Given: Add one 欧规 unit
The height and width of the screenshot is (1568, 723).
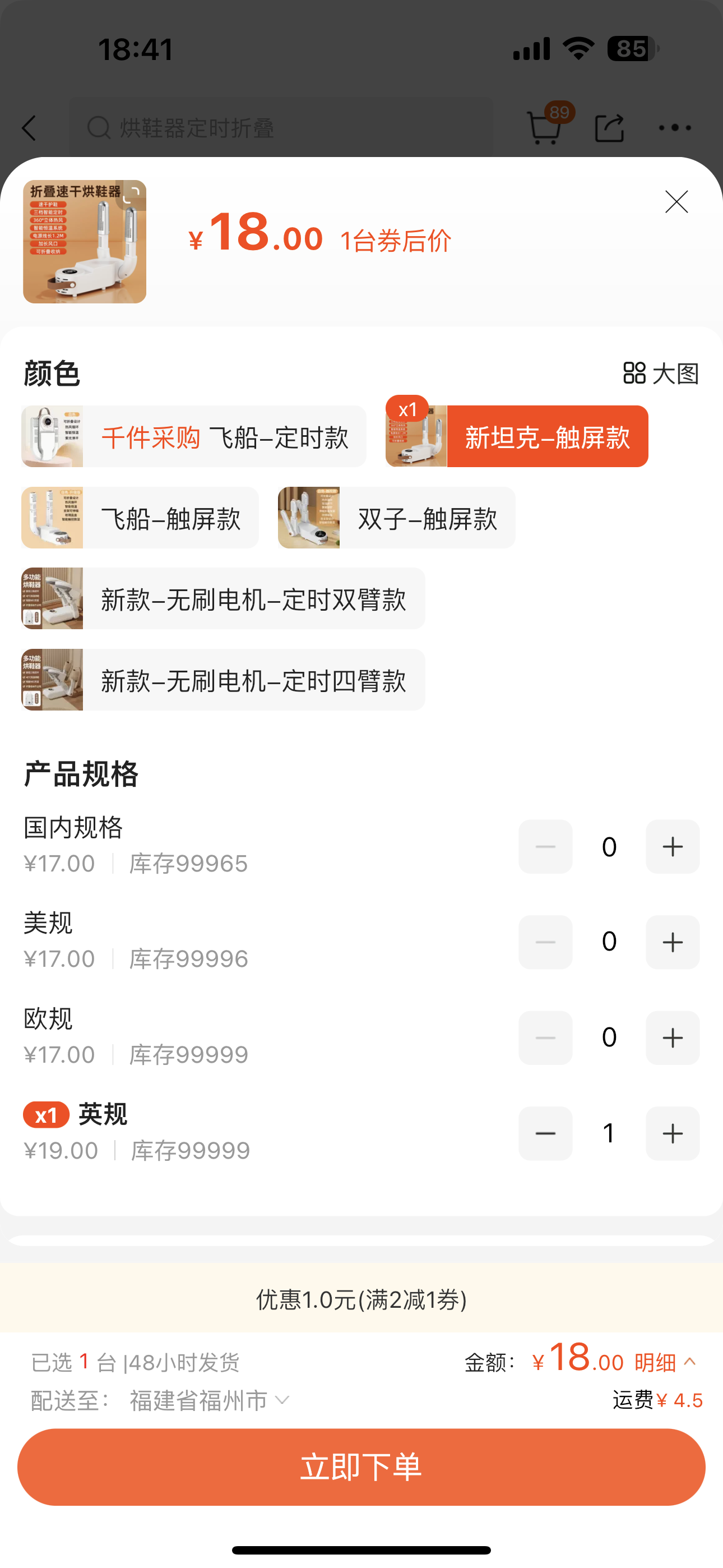Looking at the screenshot, I should tap(672, 1038).
